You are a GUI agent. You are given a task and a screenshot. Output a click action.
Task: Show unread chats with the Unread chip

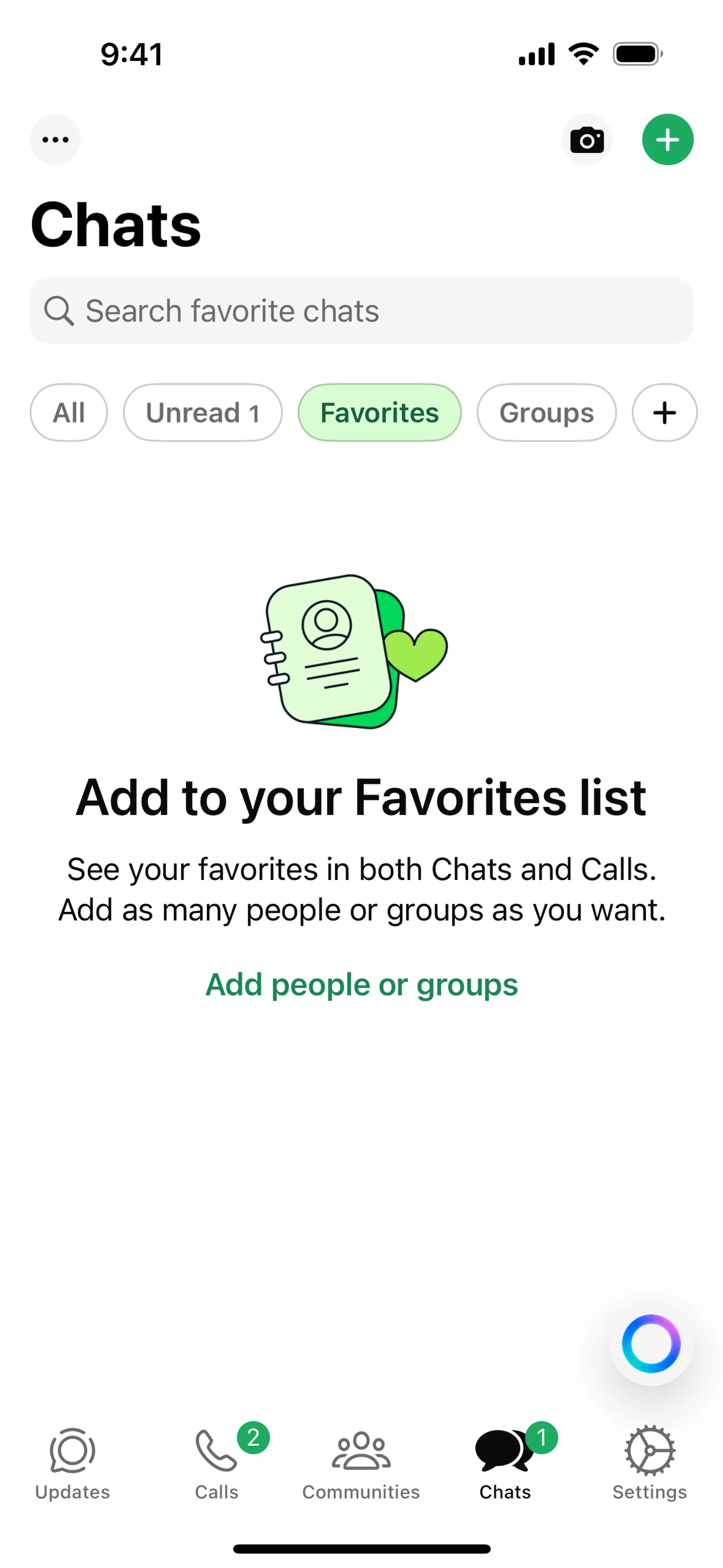coord(203,413)
